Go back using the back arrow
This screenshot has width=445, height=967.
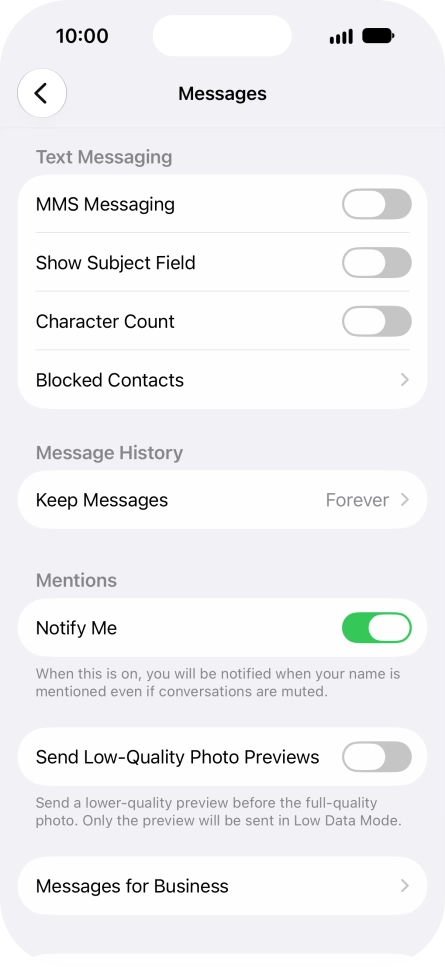point(41,93)
